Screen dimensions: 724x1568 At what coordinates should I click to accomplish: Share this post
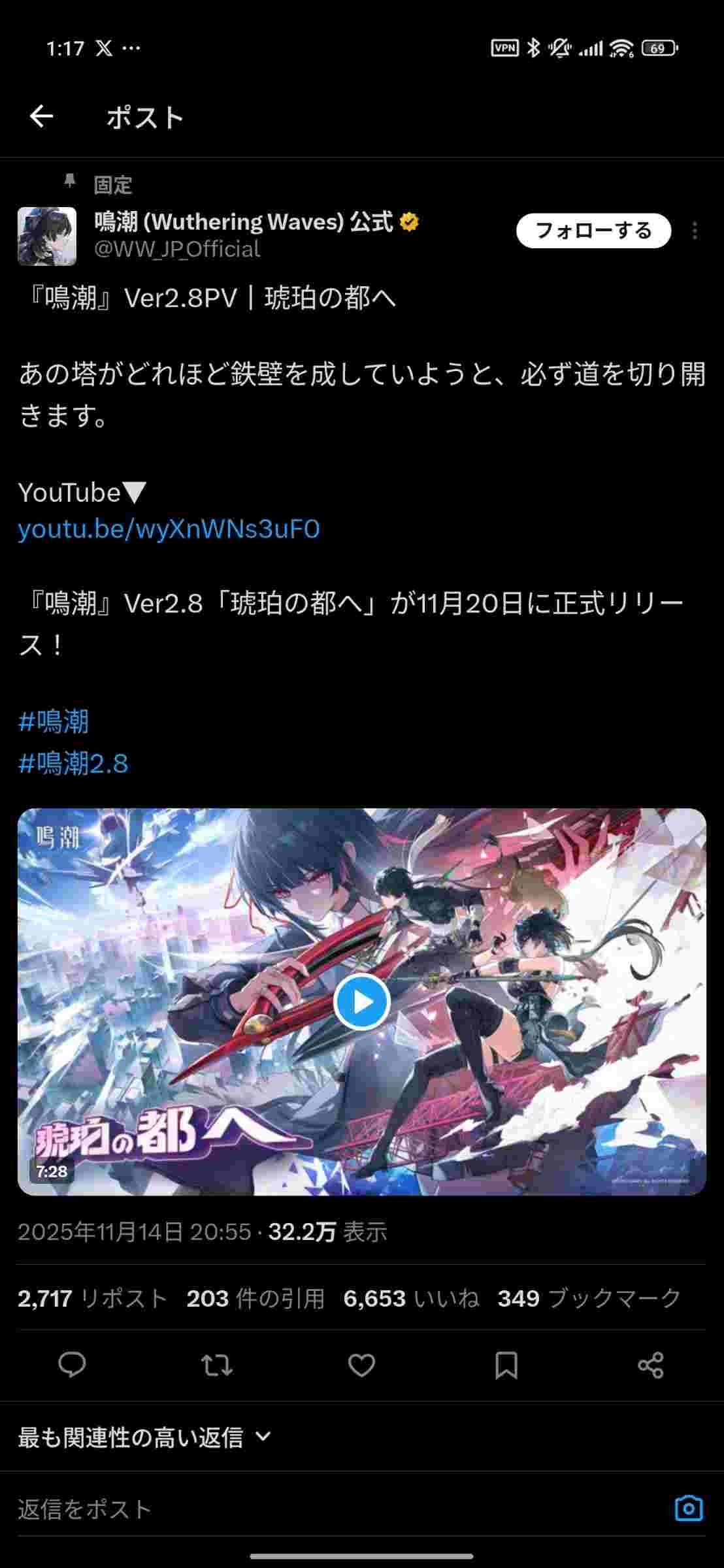651,1365
